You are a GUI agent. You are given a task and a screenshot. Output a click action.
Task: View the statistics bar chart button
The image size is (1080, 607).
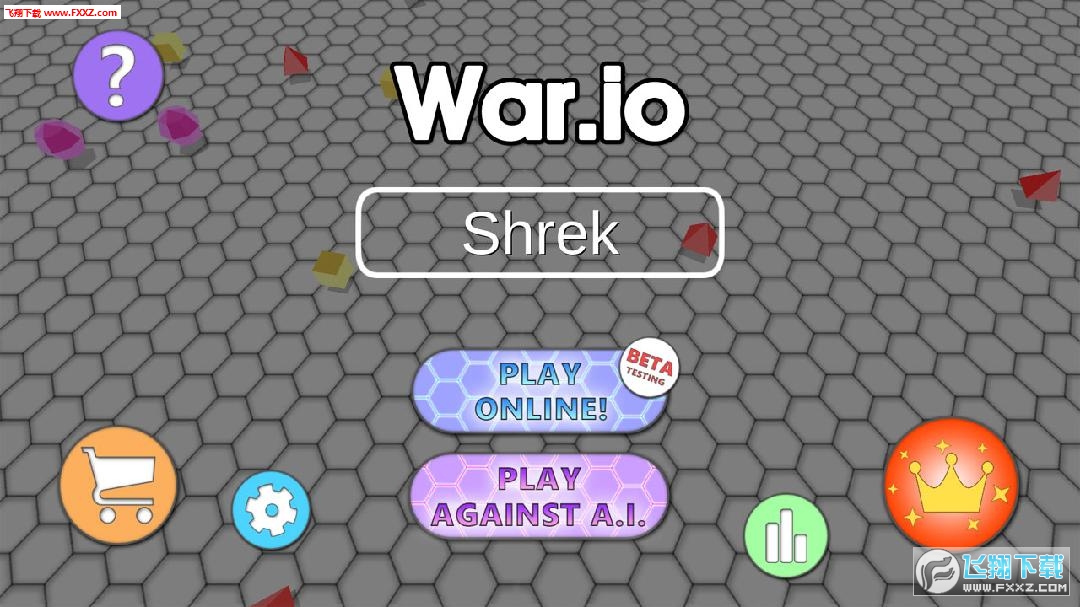pos(786,535)
